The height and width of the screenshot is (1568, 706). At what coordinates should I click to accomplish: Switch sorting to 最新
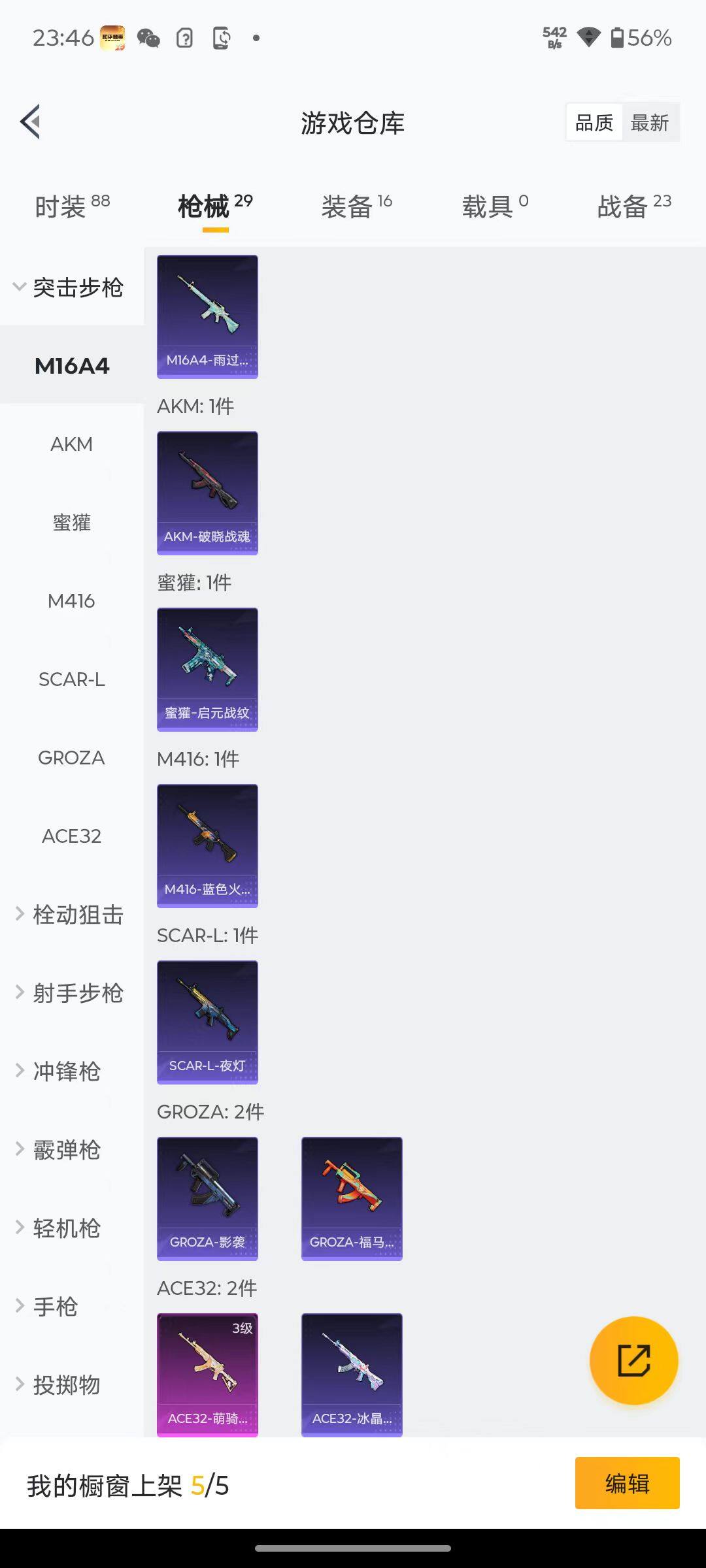[651, 122]
